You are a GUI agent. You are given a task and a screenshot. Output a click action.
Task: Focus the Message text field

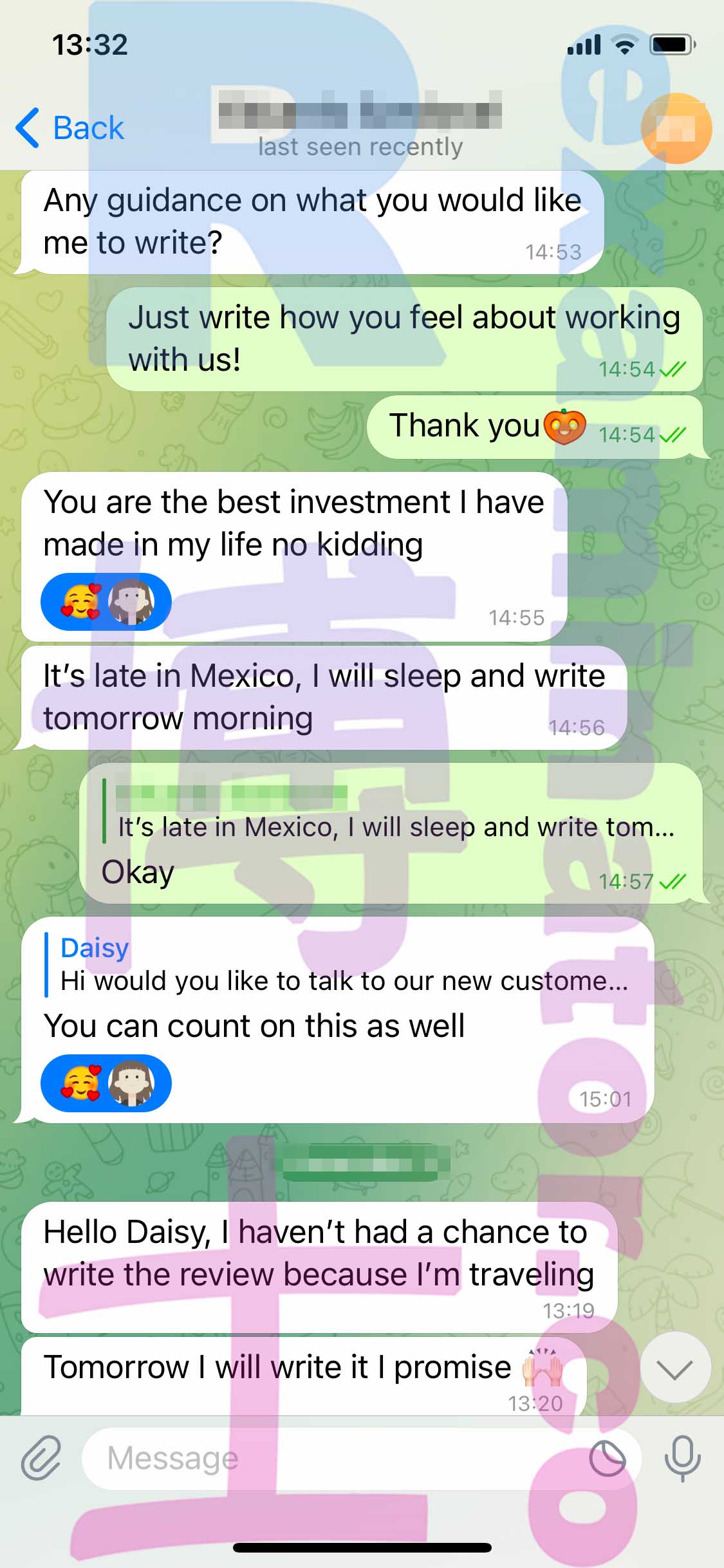point(335,1459)
